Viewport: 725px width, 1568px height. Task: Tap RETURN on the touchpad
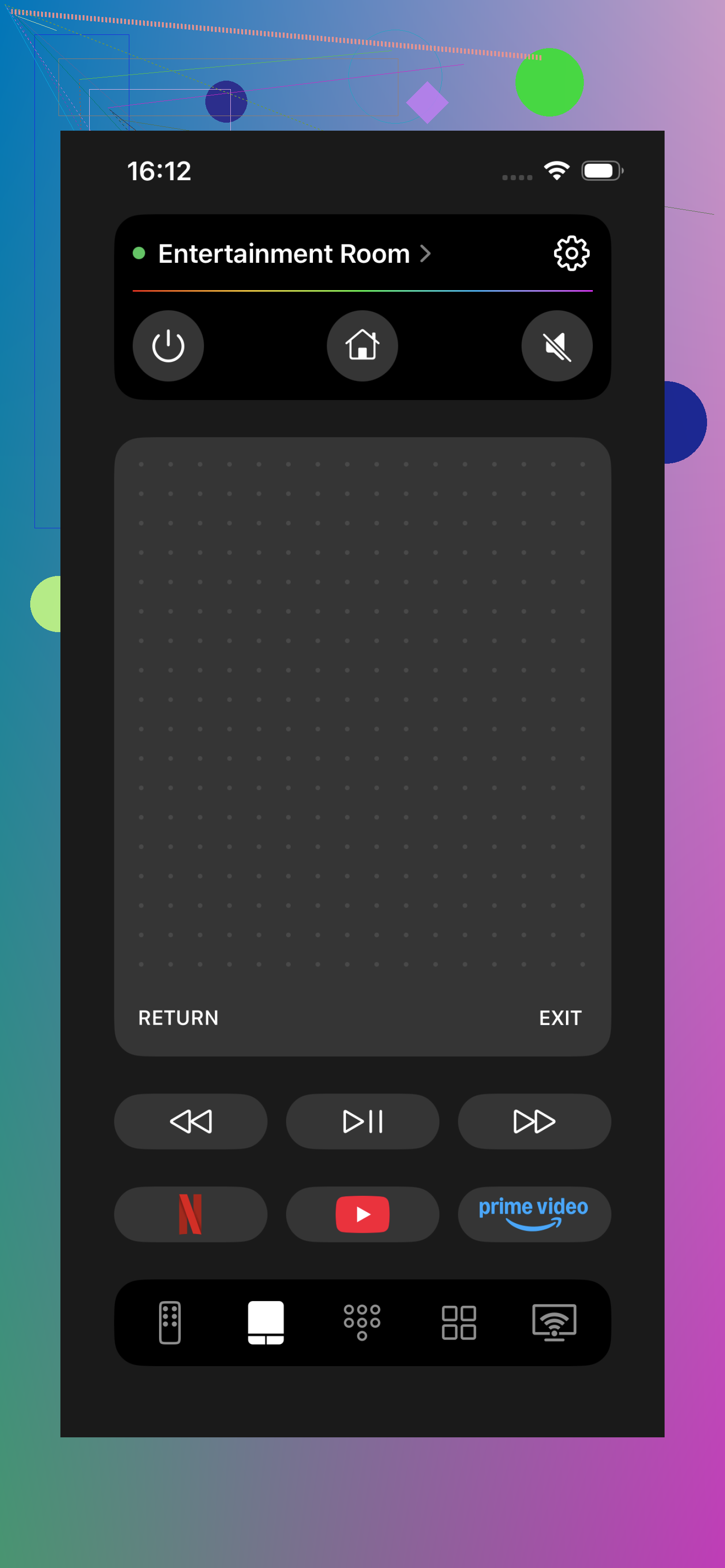178,1018
